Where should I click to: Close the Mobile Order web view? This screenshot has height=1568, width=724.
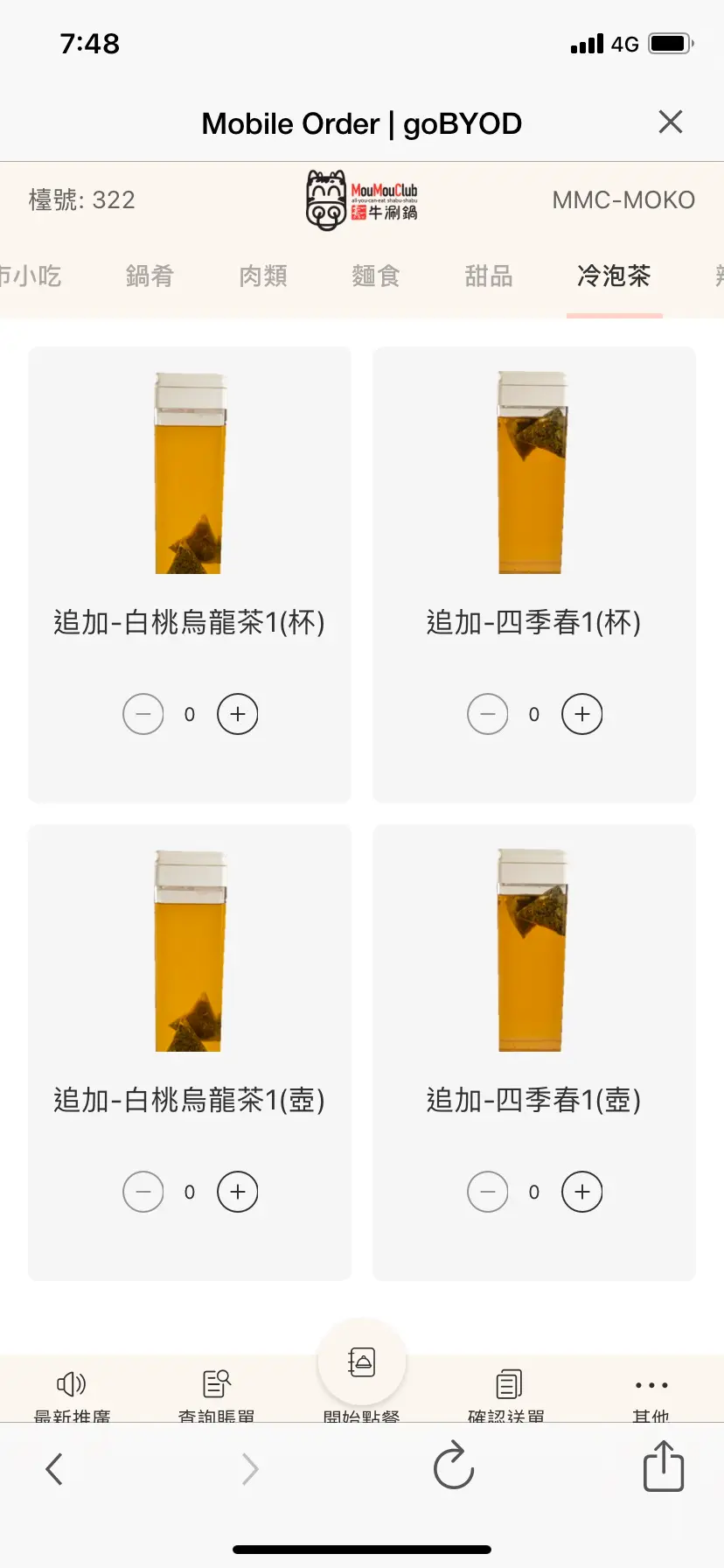coord(670,122)
